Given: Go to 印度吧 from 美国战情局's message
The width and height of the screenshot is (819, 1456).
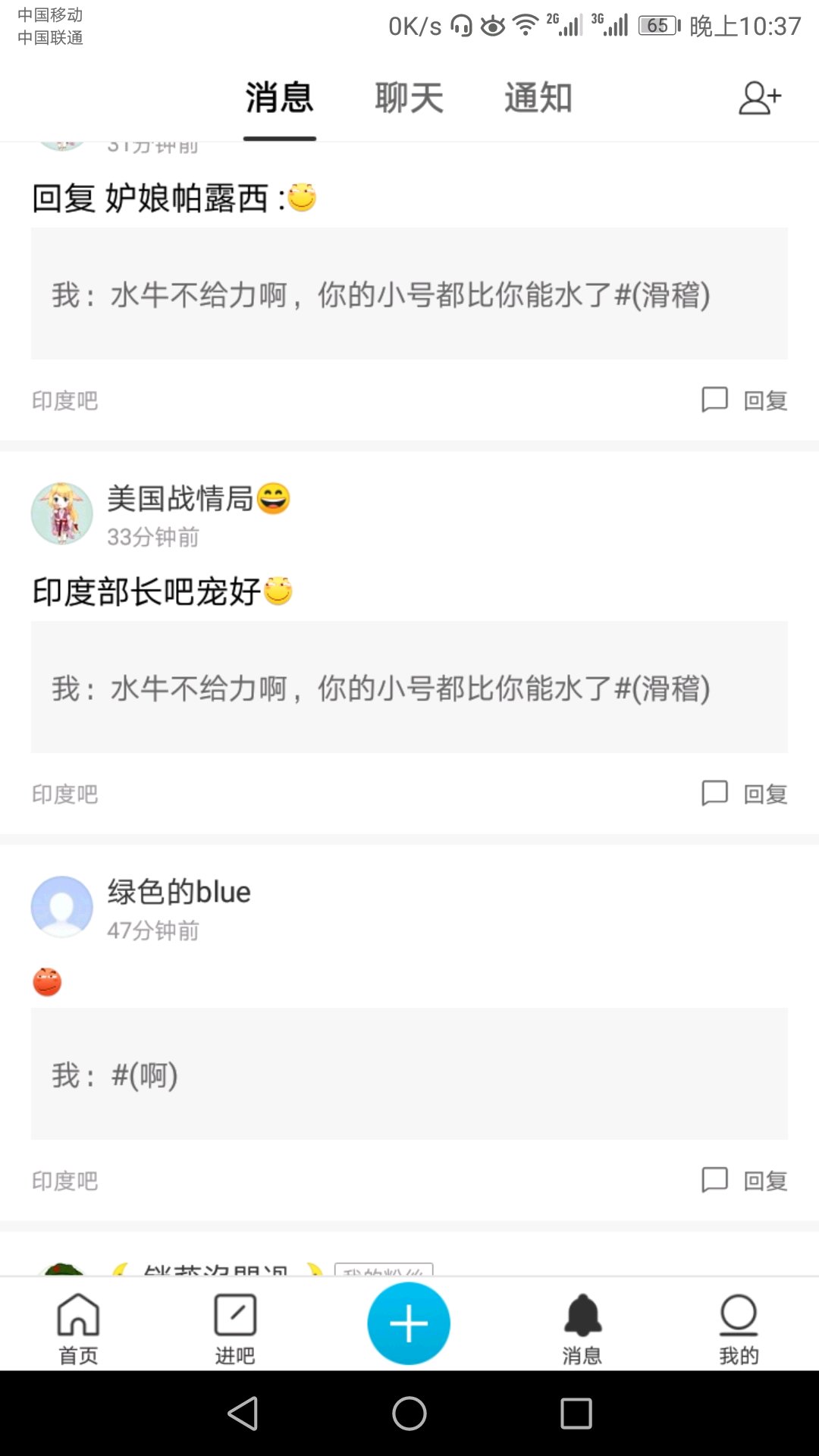Looking at the screenshot, I should tap(65, 794).
